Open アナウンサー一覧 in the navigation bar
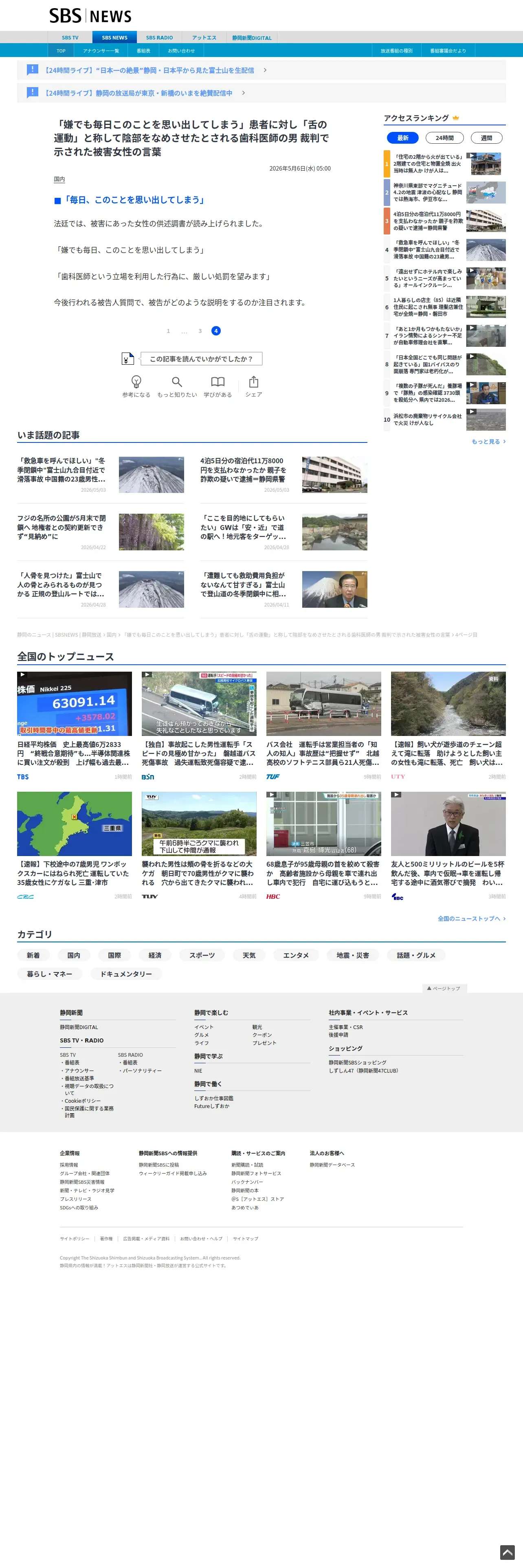This screenshot has height=1568, width=523. (x=101, y=50)
